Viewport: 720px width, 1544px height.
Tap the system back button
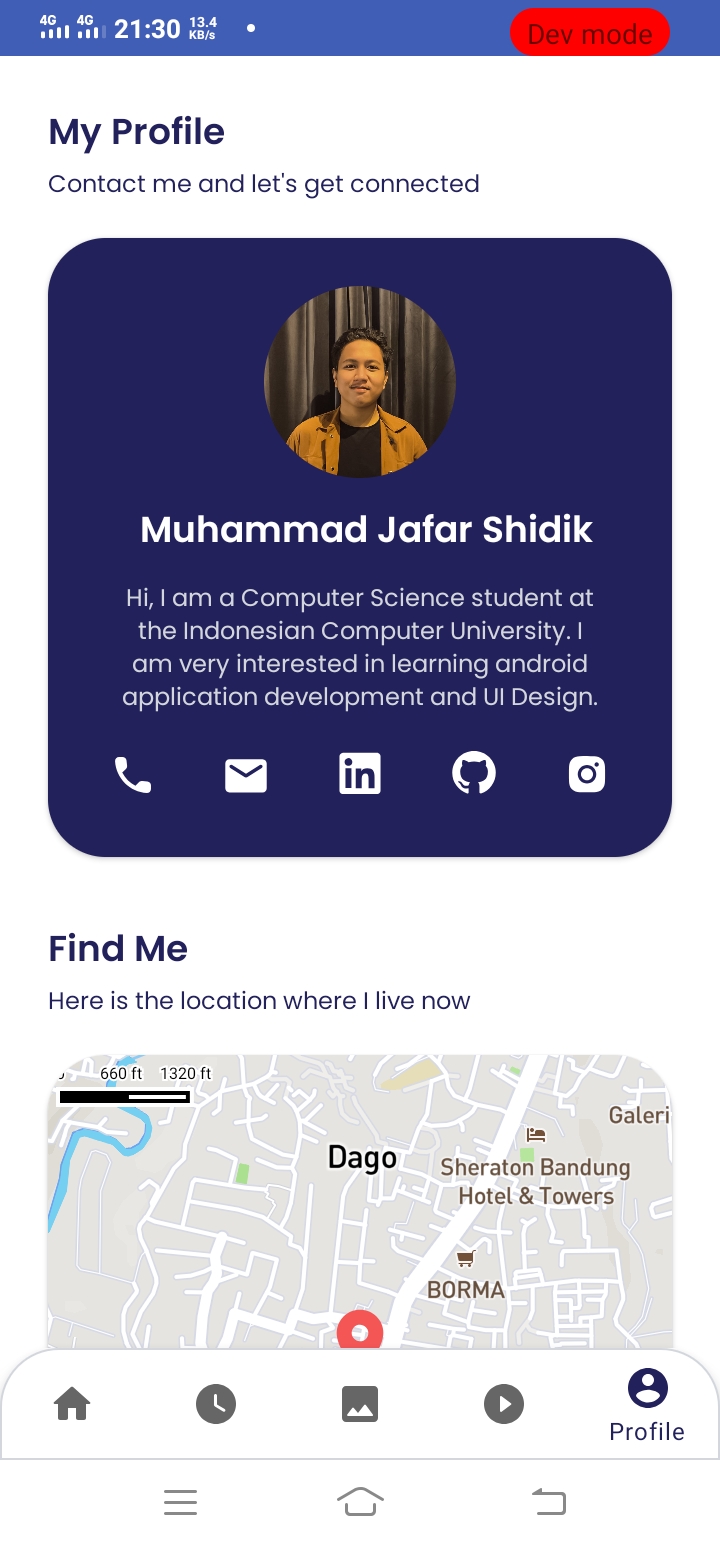point(548,1501)
